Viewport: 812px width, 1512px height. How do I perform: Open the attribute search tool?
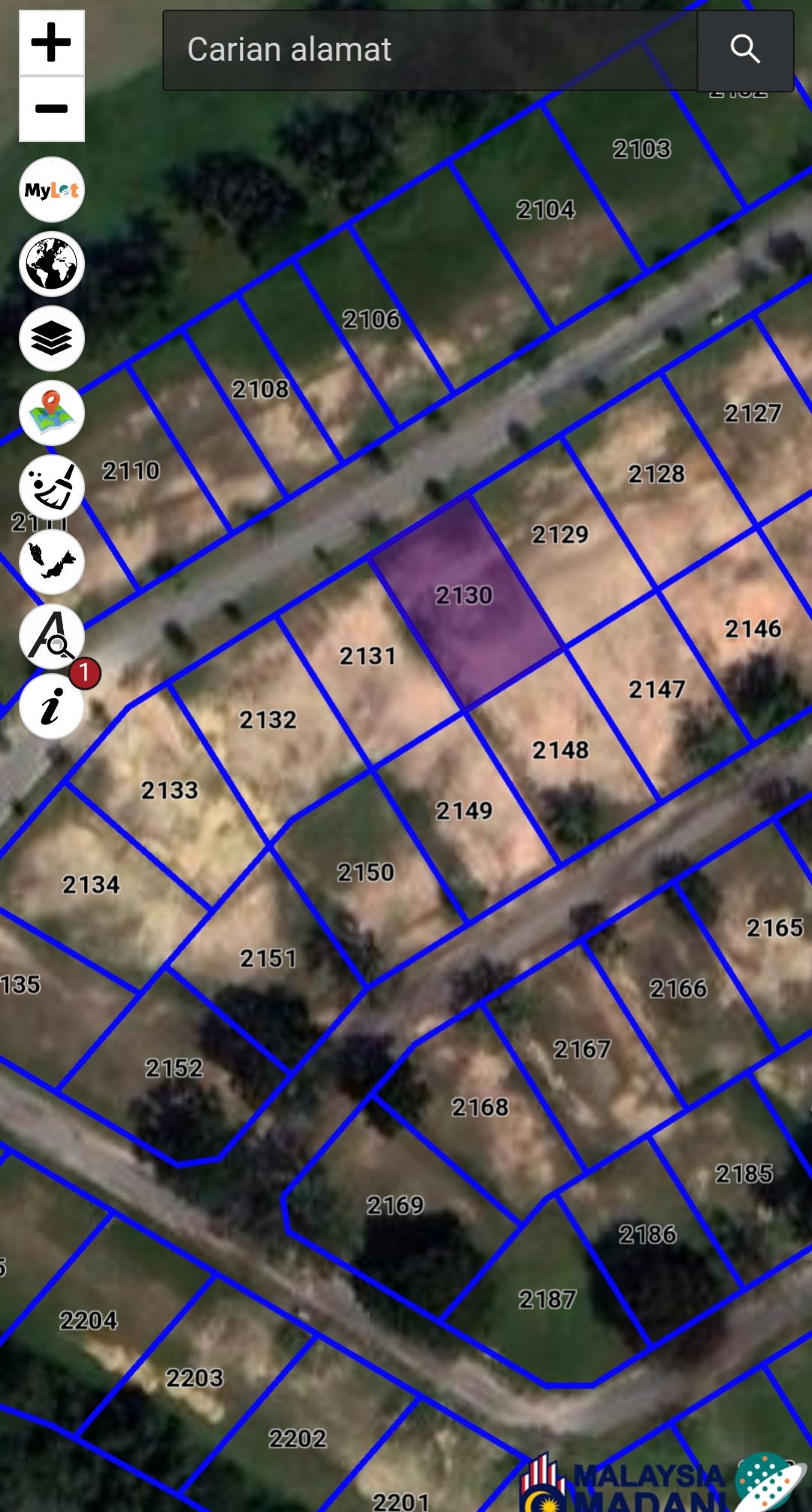pyautogui.click(x=51, y=636)
